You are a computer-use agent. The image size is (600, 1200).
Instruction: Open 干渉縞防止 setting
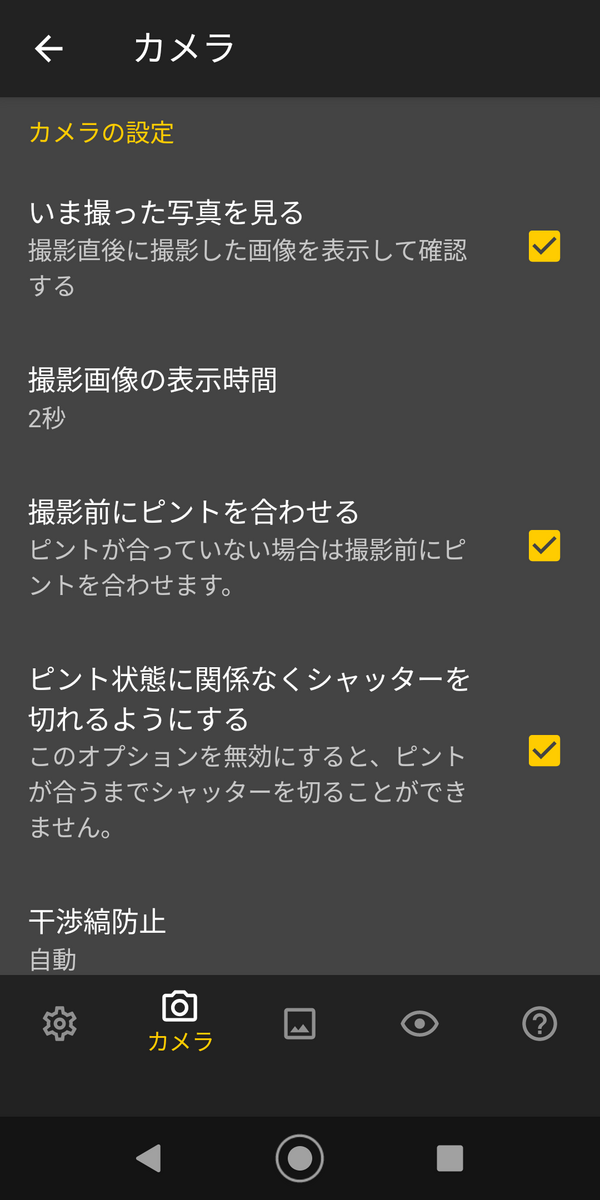pyautogui.click(x=97, y=937)
